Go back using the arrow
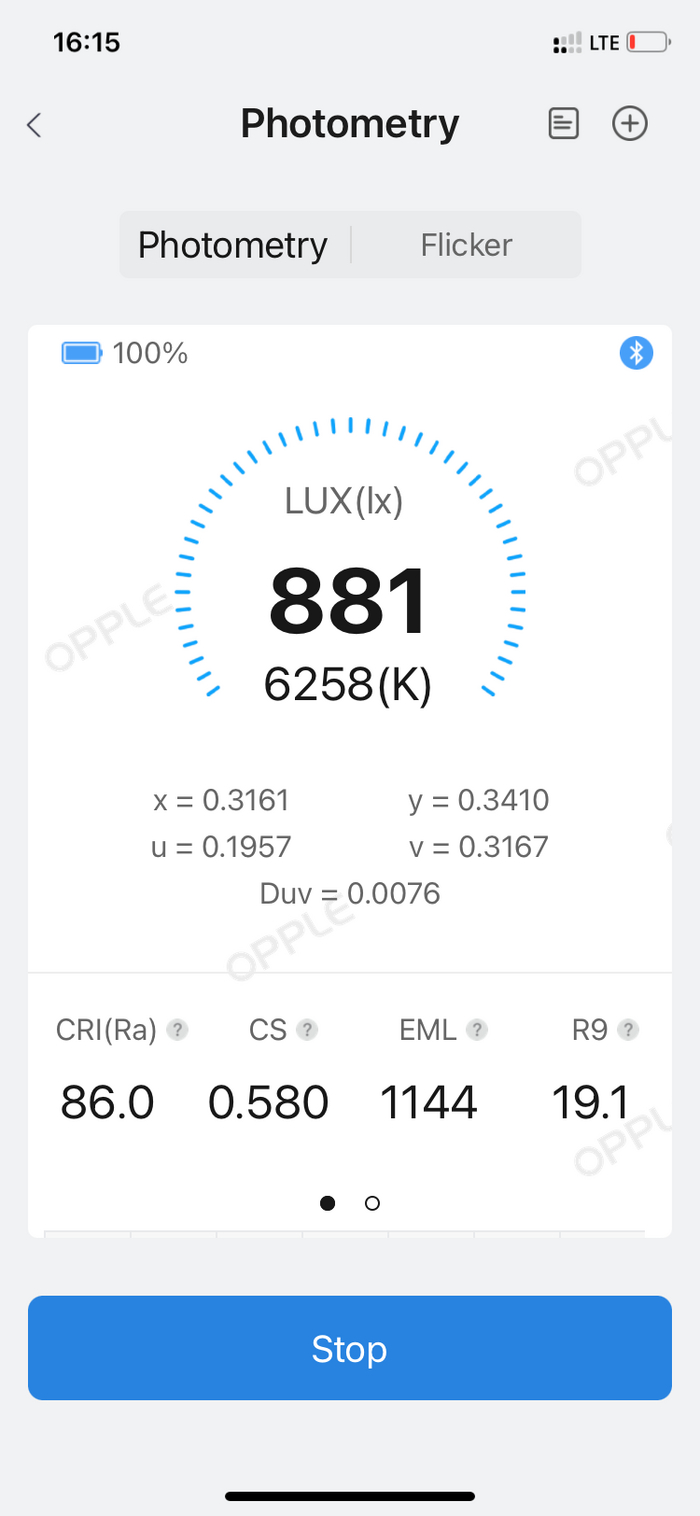The image size is (700, 1516). (x=35, y=125)
